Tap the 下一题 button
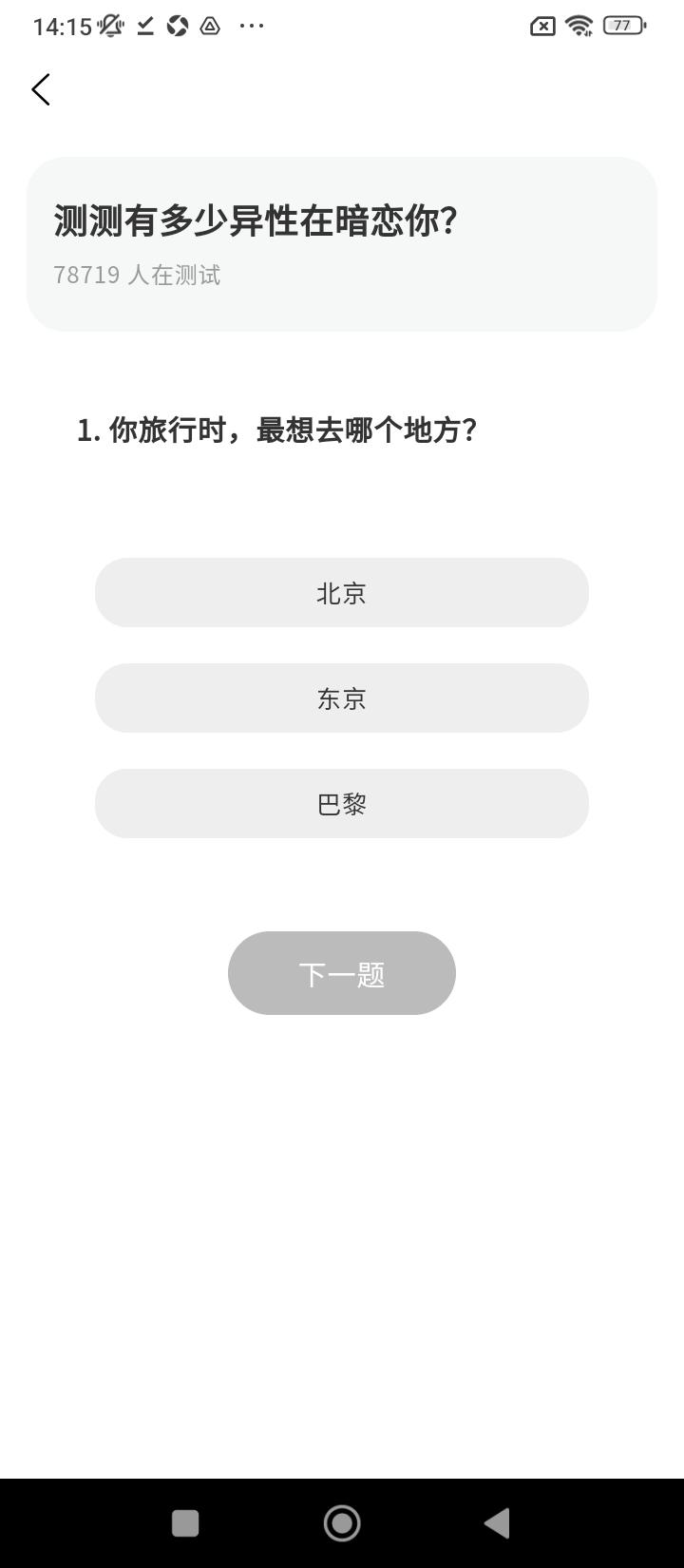Viewport: 684px width, 1568px height. click(342, 972)
